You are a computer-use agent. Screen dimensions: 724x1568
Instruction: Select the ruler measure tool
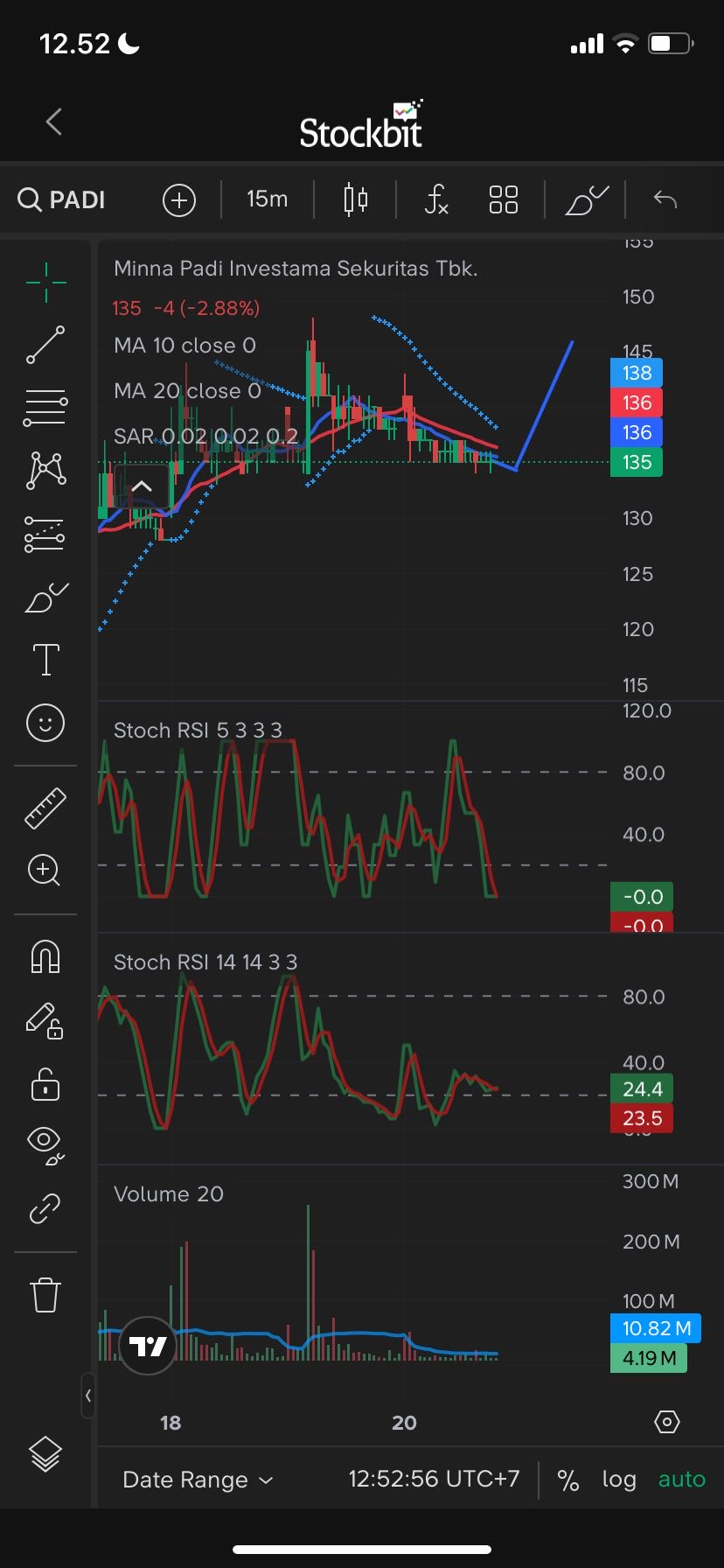coord(45,808)
